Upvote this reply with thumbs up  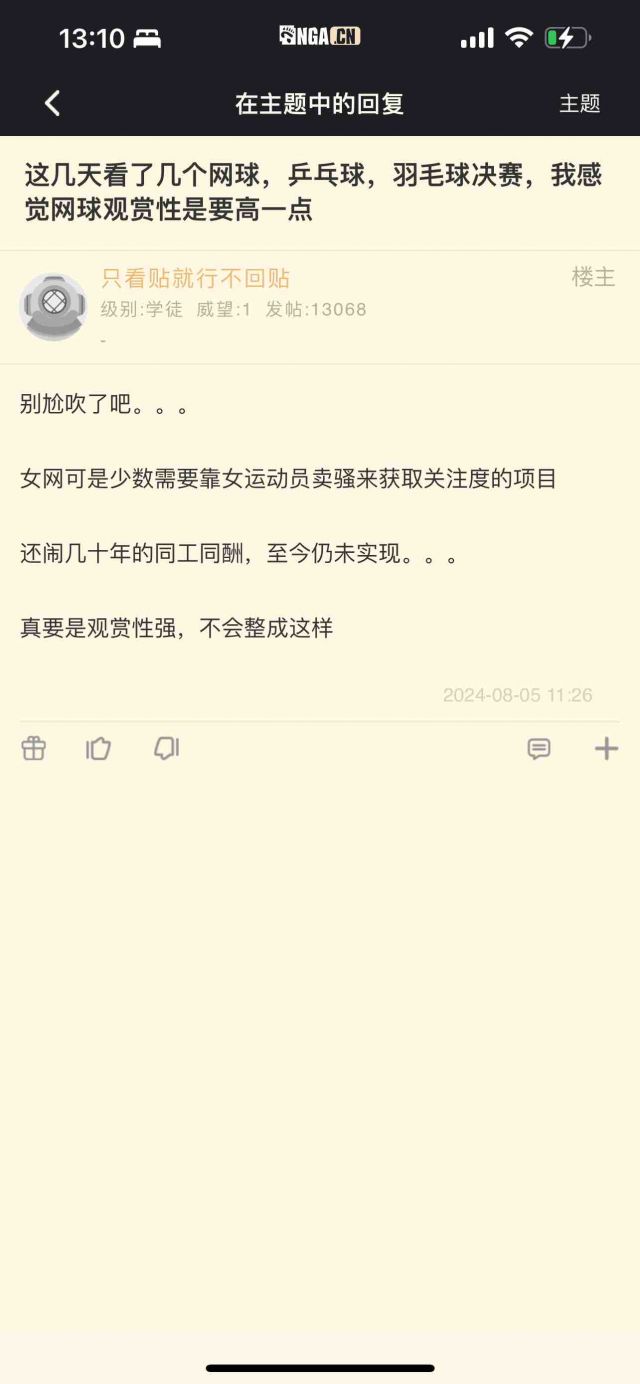pyautogui.click(x=98, y=748)
